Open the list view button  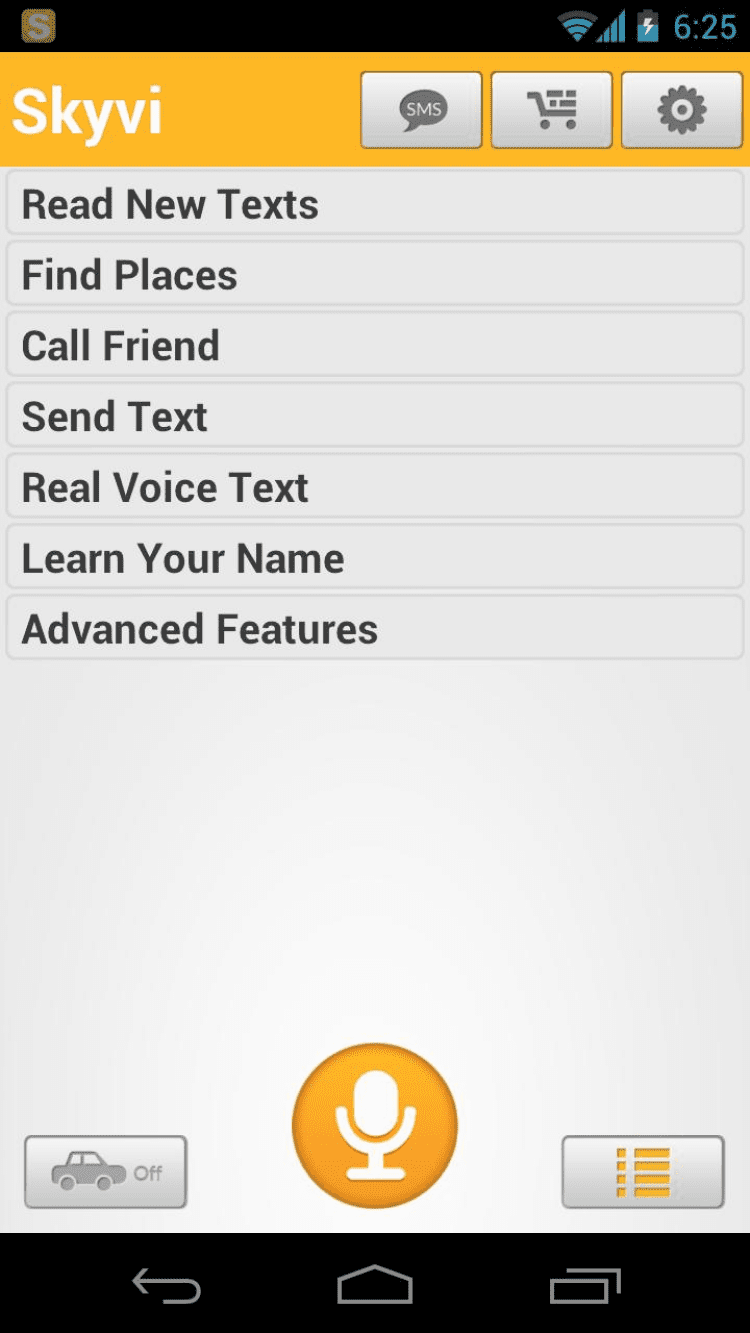(x=643, y=1172)
